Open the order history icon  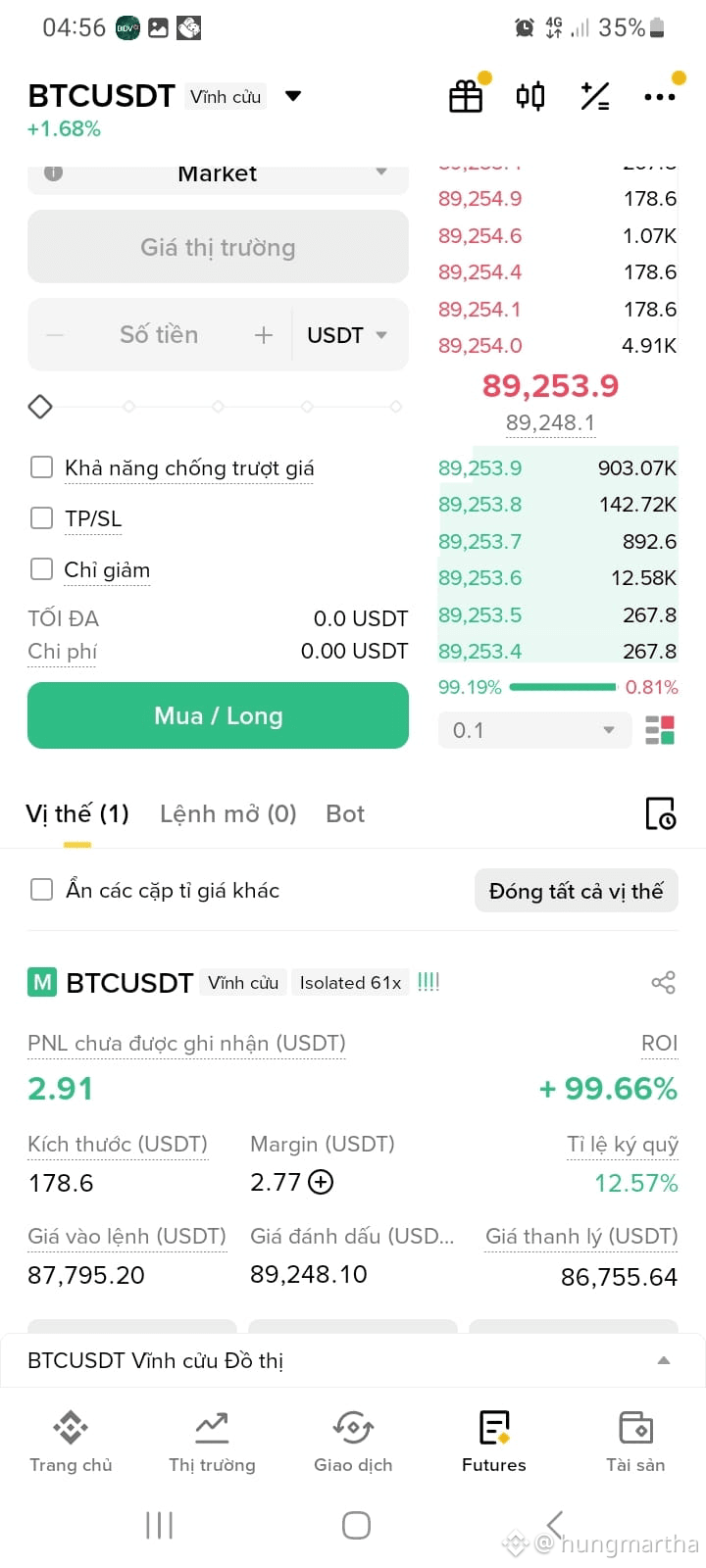point(660,813)
